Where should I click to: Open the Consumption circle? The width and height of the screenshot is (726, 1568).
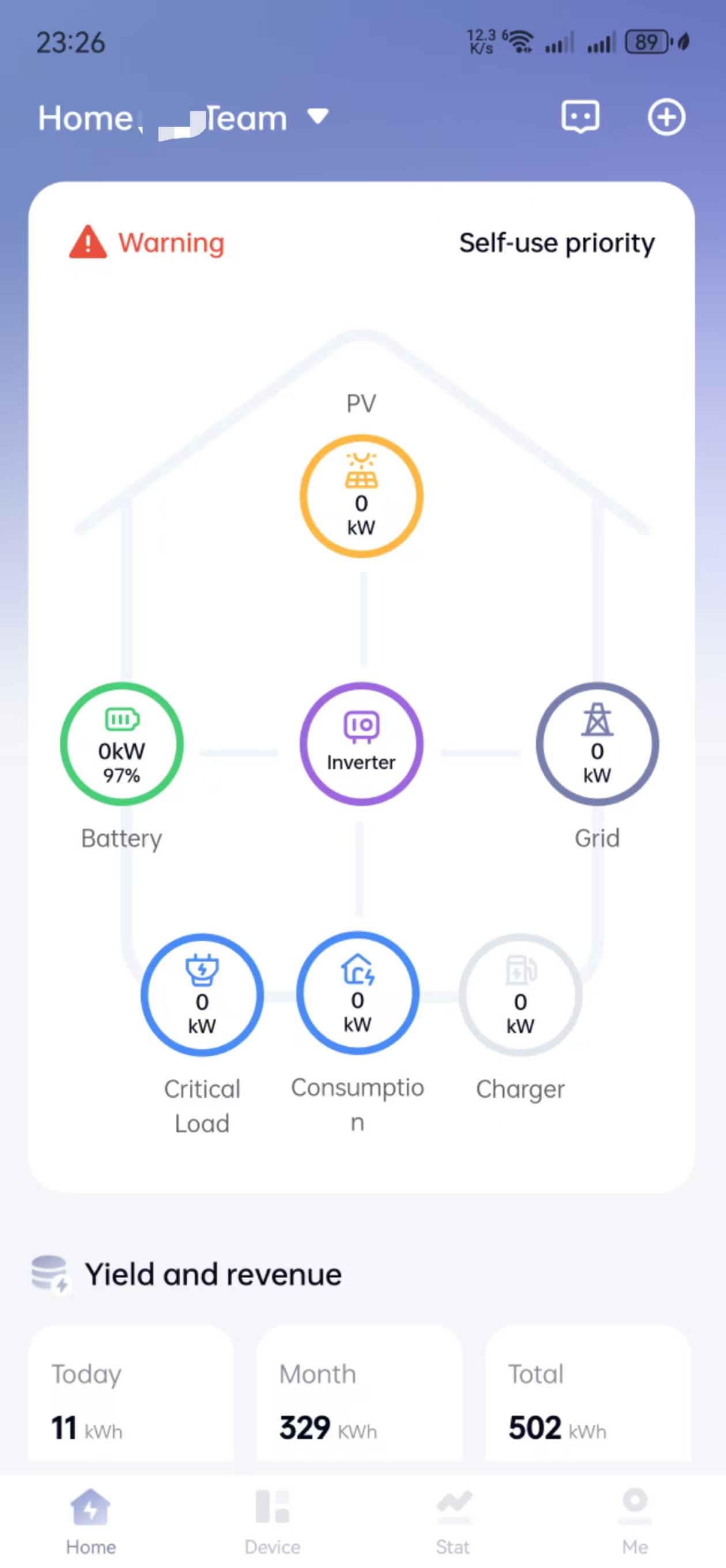pyautogui.click(x=358, y=993)
